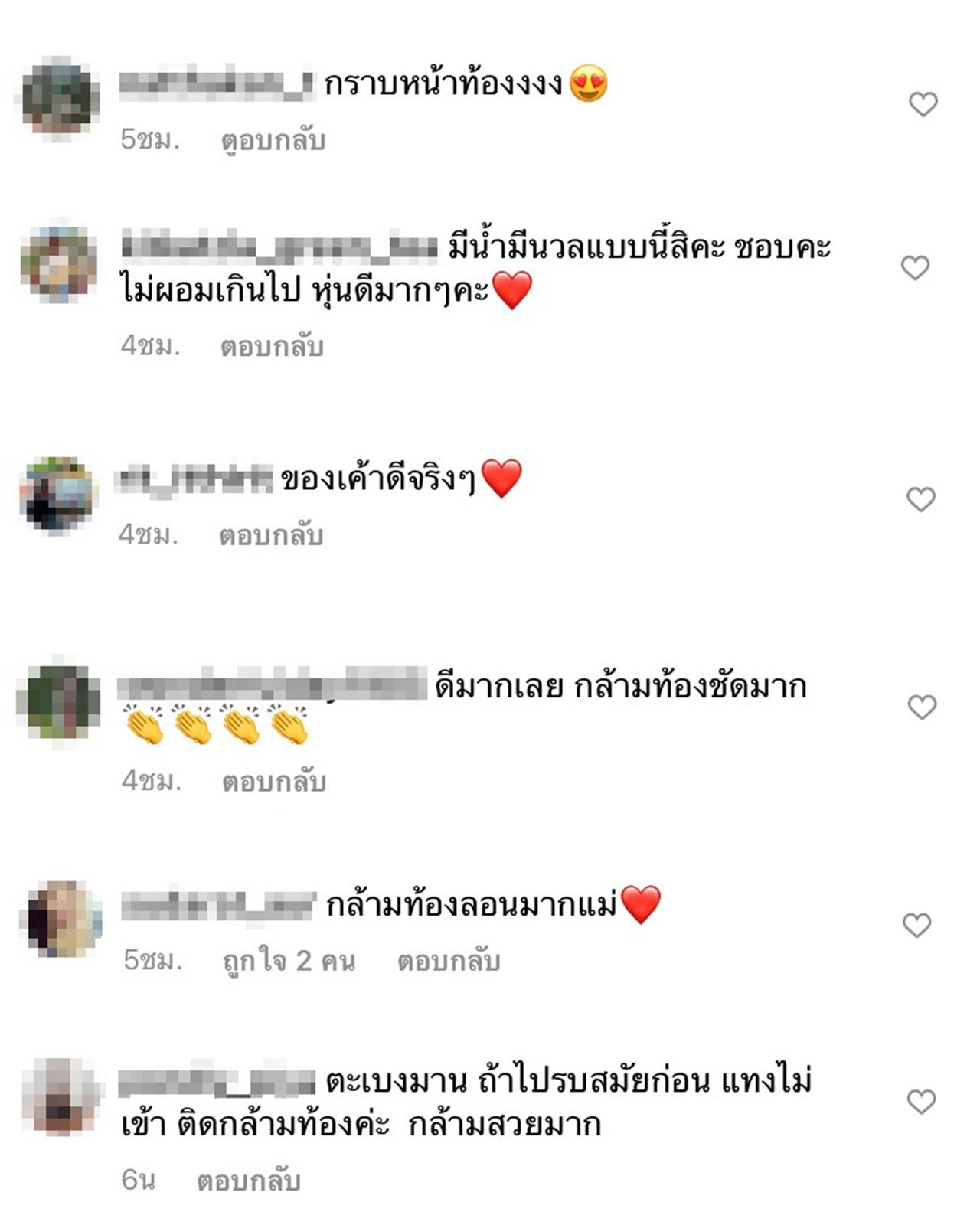Screen dimensions: 980x1225
Task: Like the comment starting "ตะเบงมาน"
Action: pyautogui.click(x=921, y=1102)
